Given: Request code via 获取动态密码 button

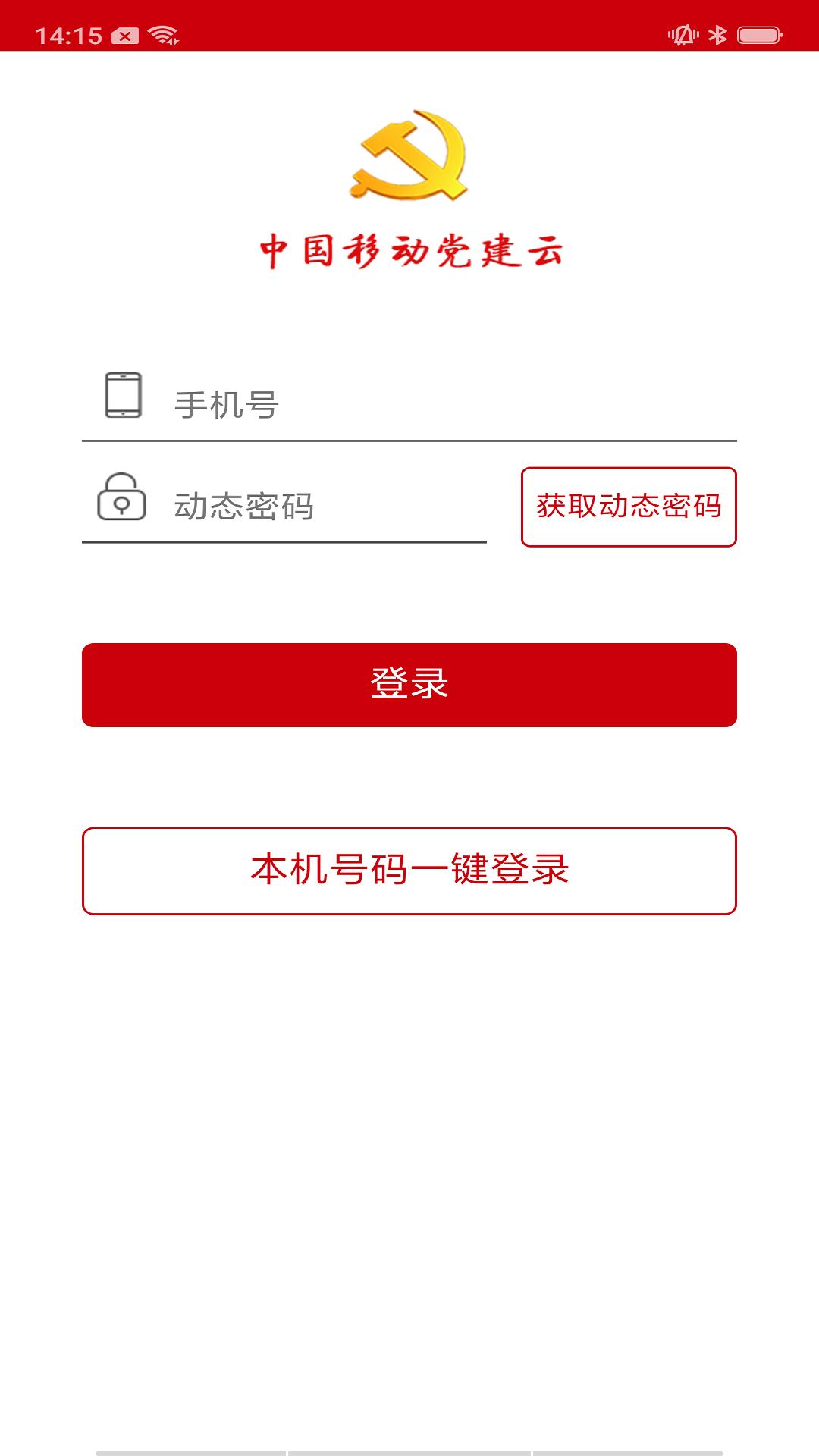Looking at the screenshot, I should click(x=629, y=507).
